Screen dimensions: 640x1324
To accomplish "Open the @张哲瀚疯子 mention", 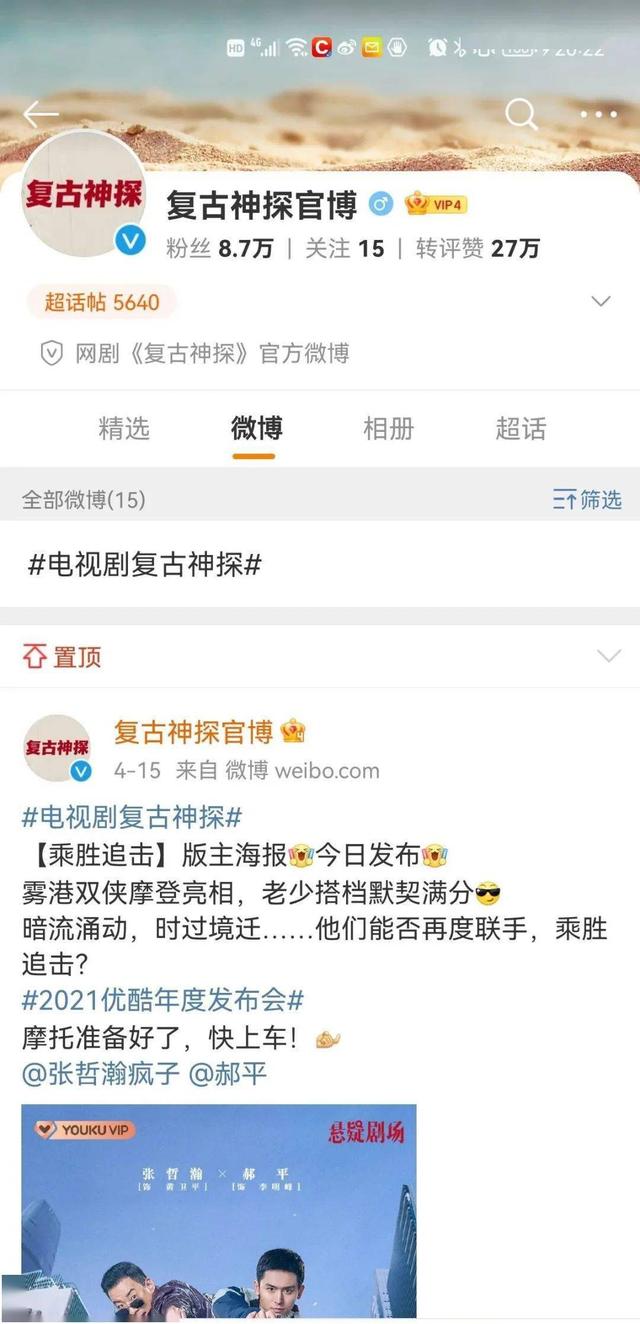I will pos(100,1074).
